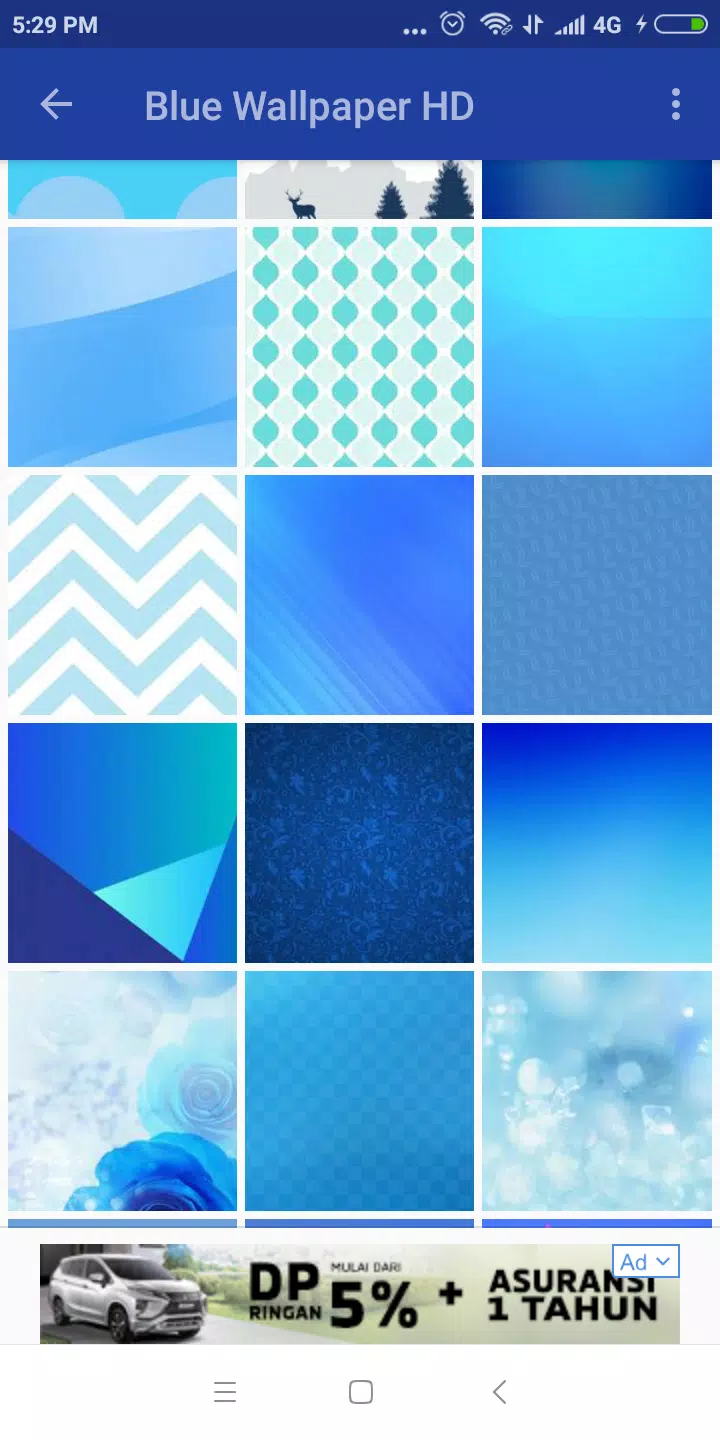Open the overflow menu
720x1440 pixels.
tap(676, 104)
